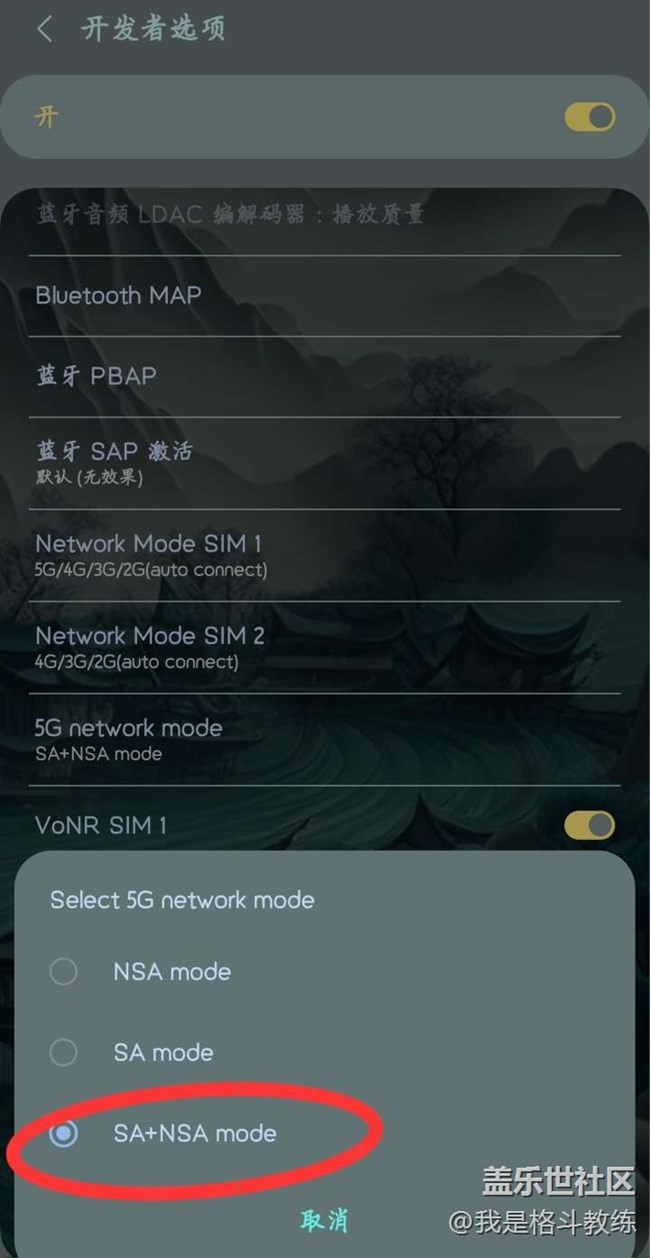Choose SA+NSA mode option
The height and width of the screenshot is (1258, 650).
pos(325,1133)
